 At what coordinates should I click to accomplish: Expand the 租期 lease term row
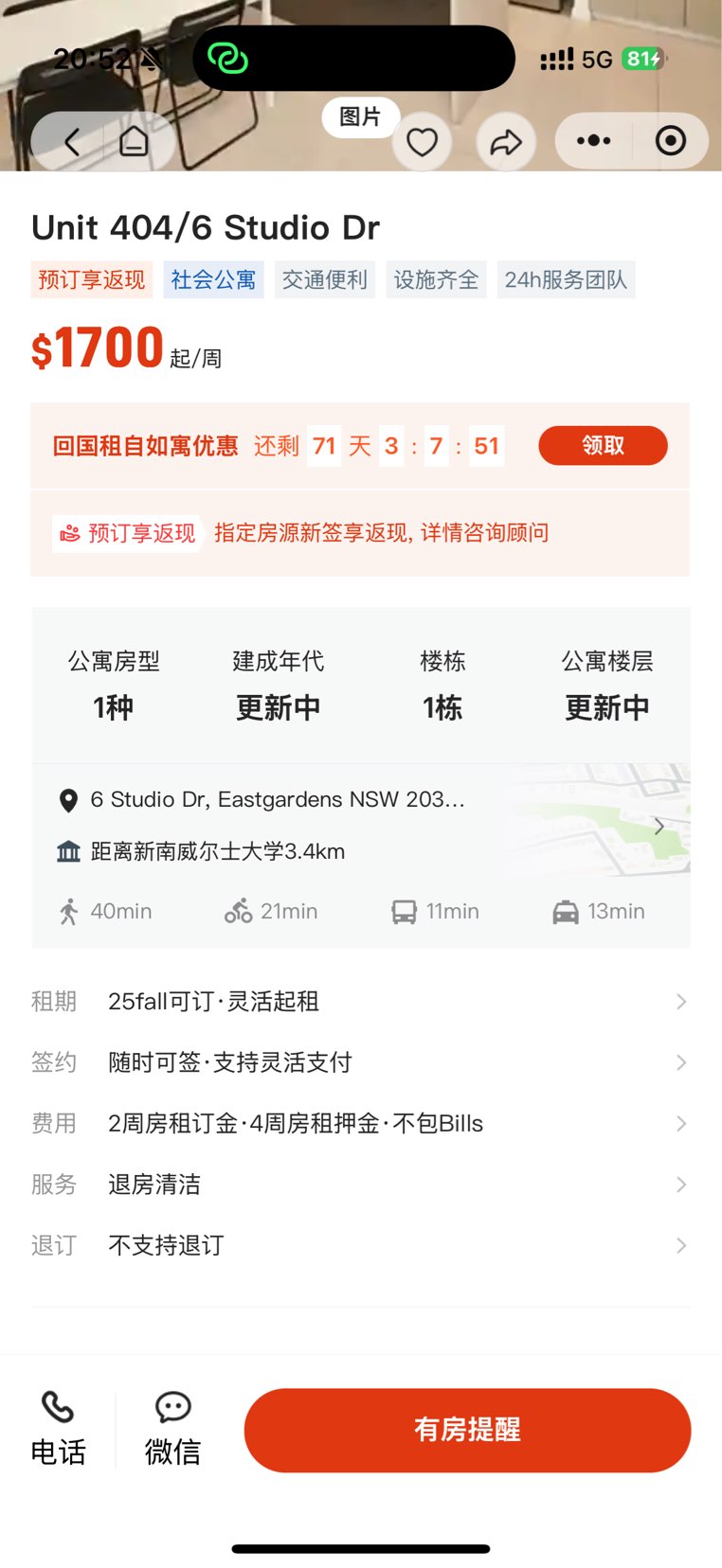point(360,1002)
